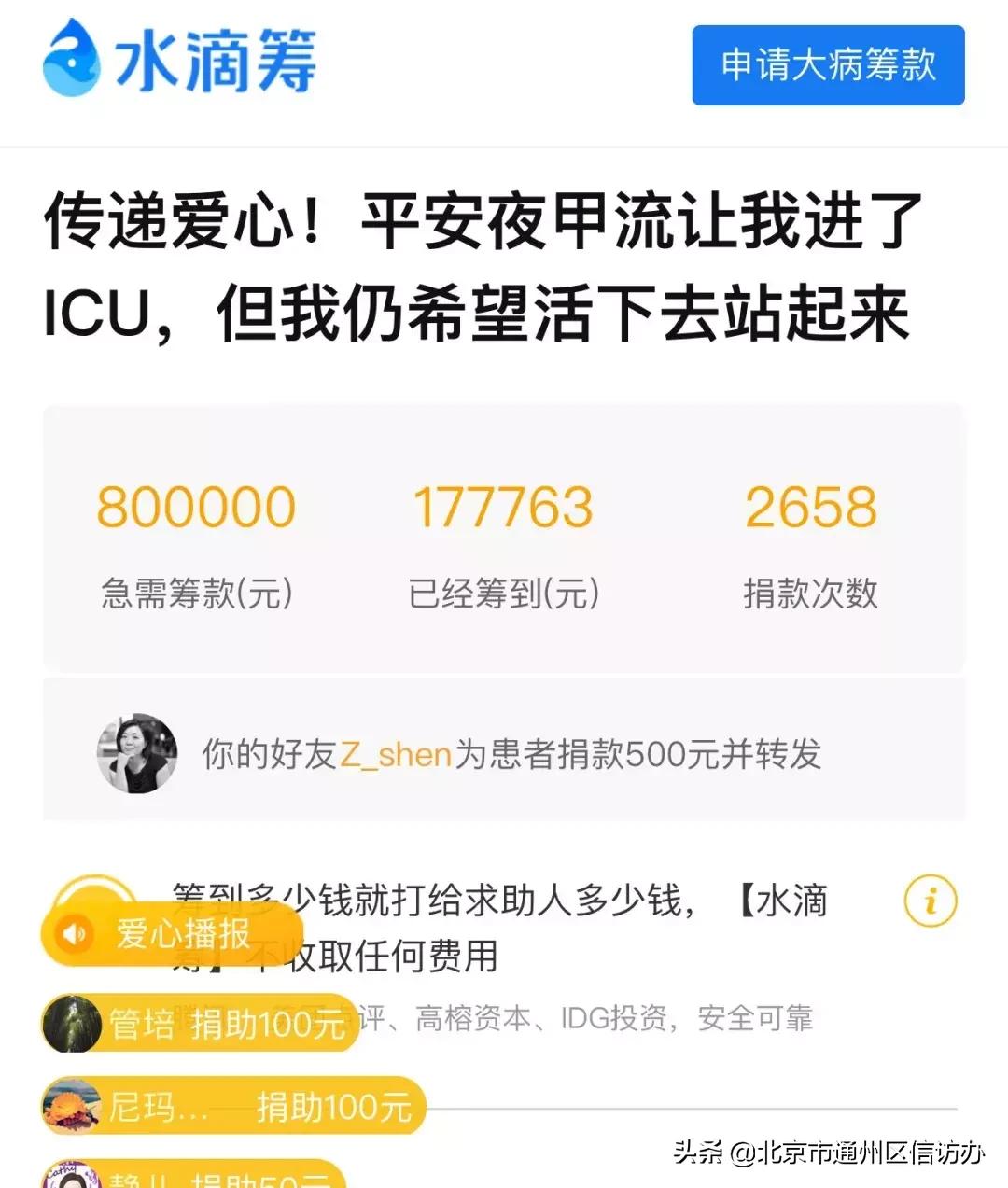Expand the 管培 捐助100元 donation bubble
The height and width of the screenshot is (1188, 1008).
click(201, 1024)
